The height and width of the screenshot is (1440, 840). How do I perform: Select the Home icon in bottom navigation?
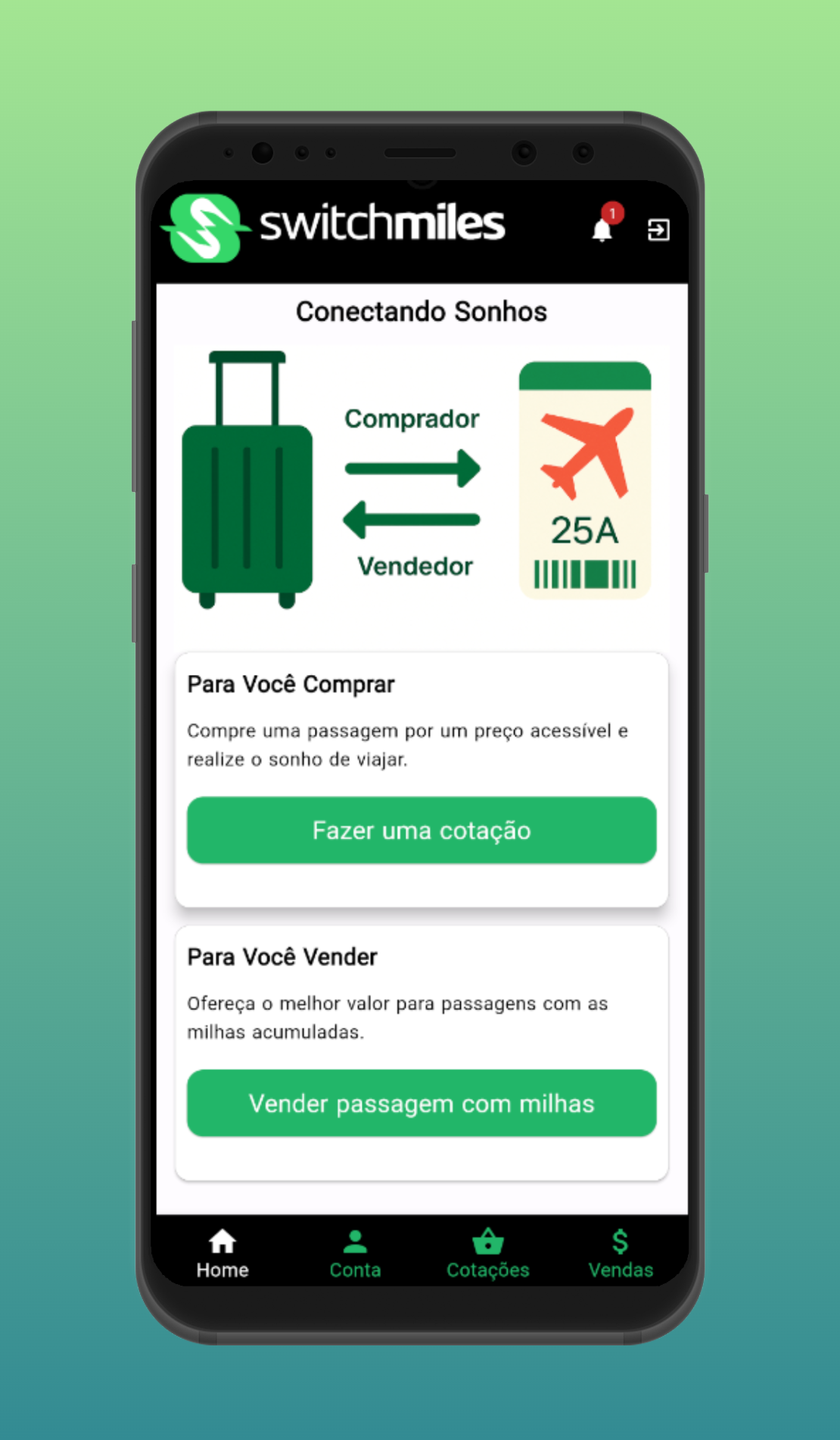[x=221, y=1242]
